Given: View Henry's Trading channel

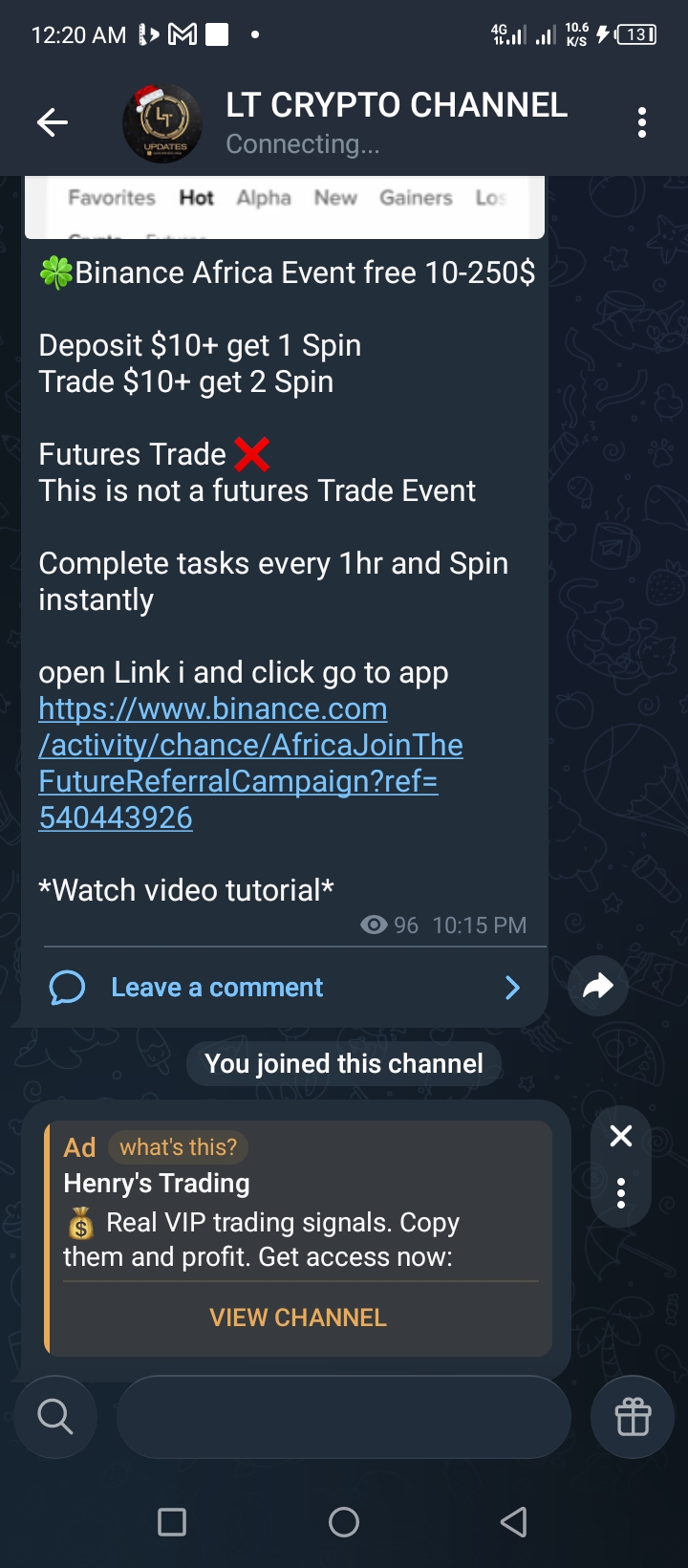Looking at the screenshot, I should coord(298,1318).
